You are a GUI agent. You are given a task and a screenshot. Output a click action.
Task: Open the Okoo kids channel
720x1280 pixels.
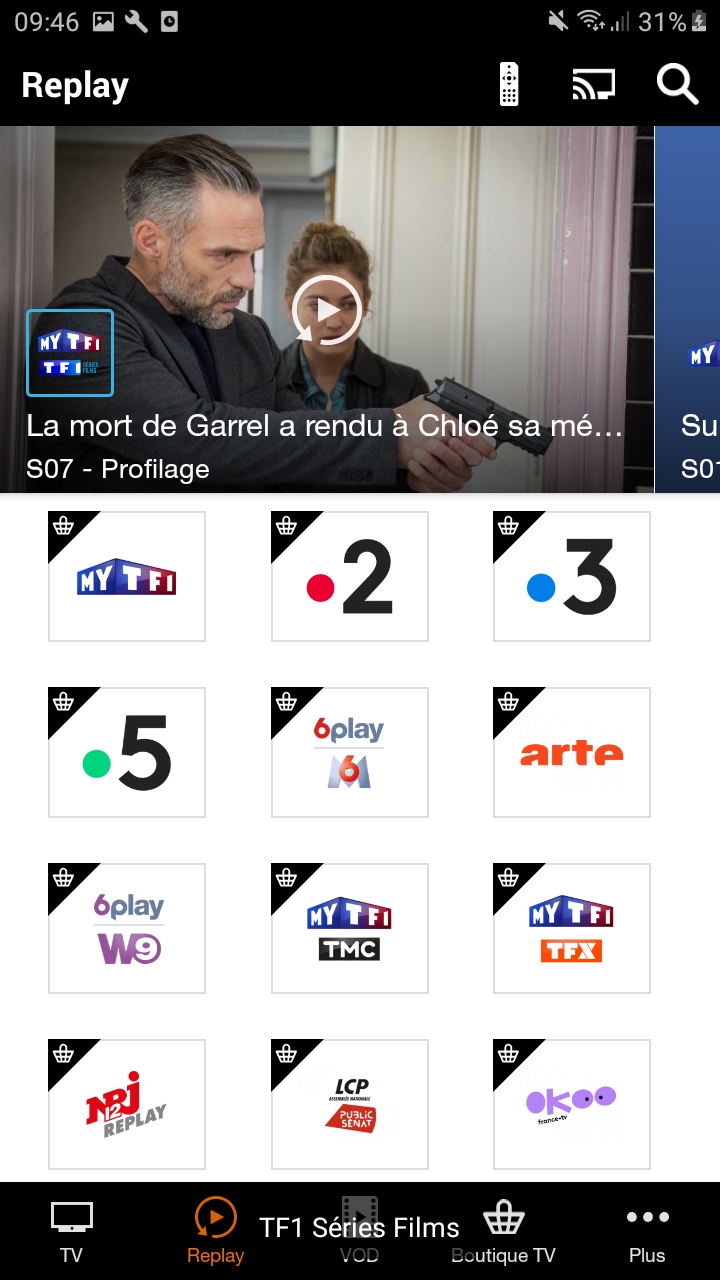coord(572,1104)
